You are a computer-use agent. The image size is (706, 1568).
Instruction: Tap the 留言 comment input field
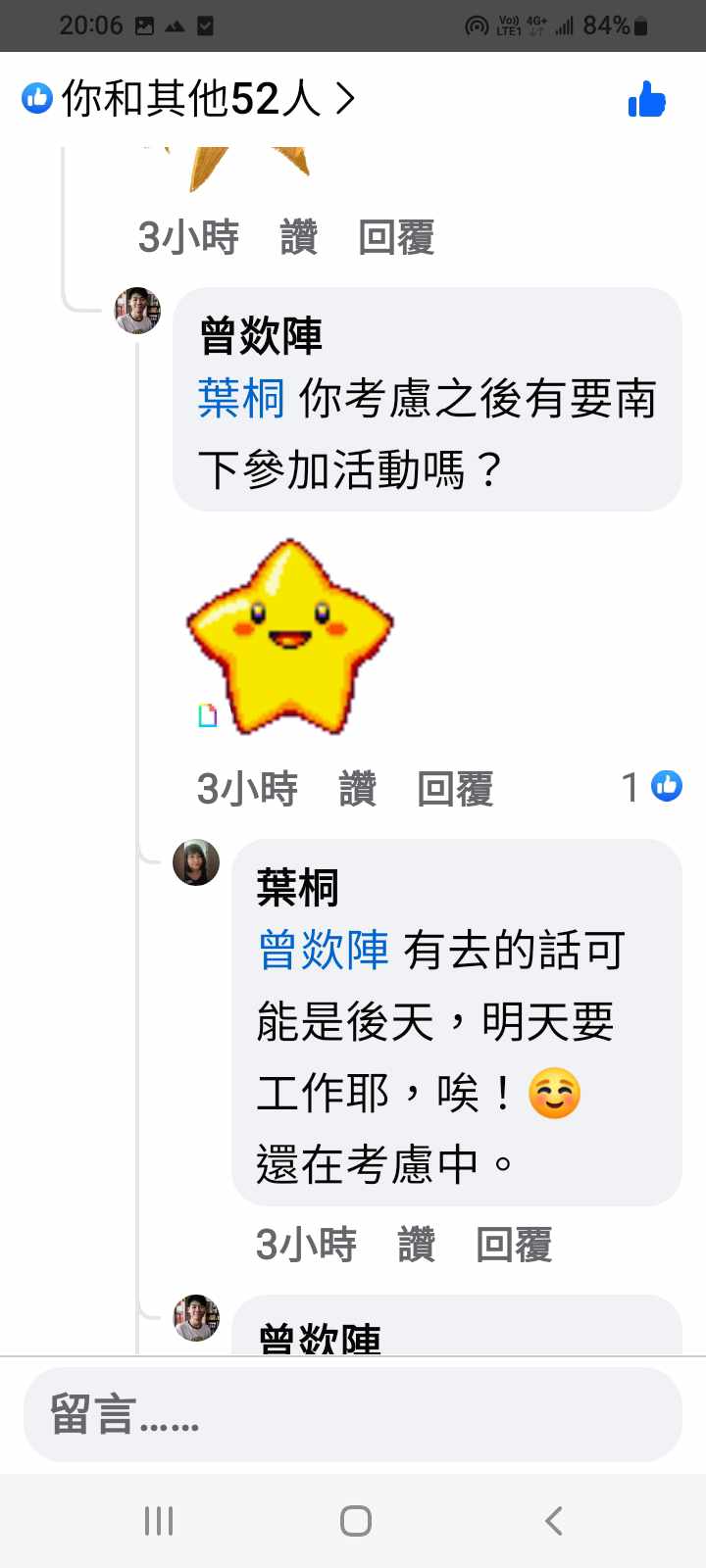[x=353, y=1414]
